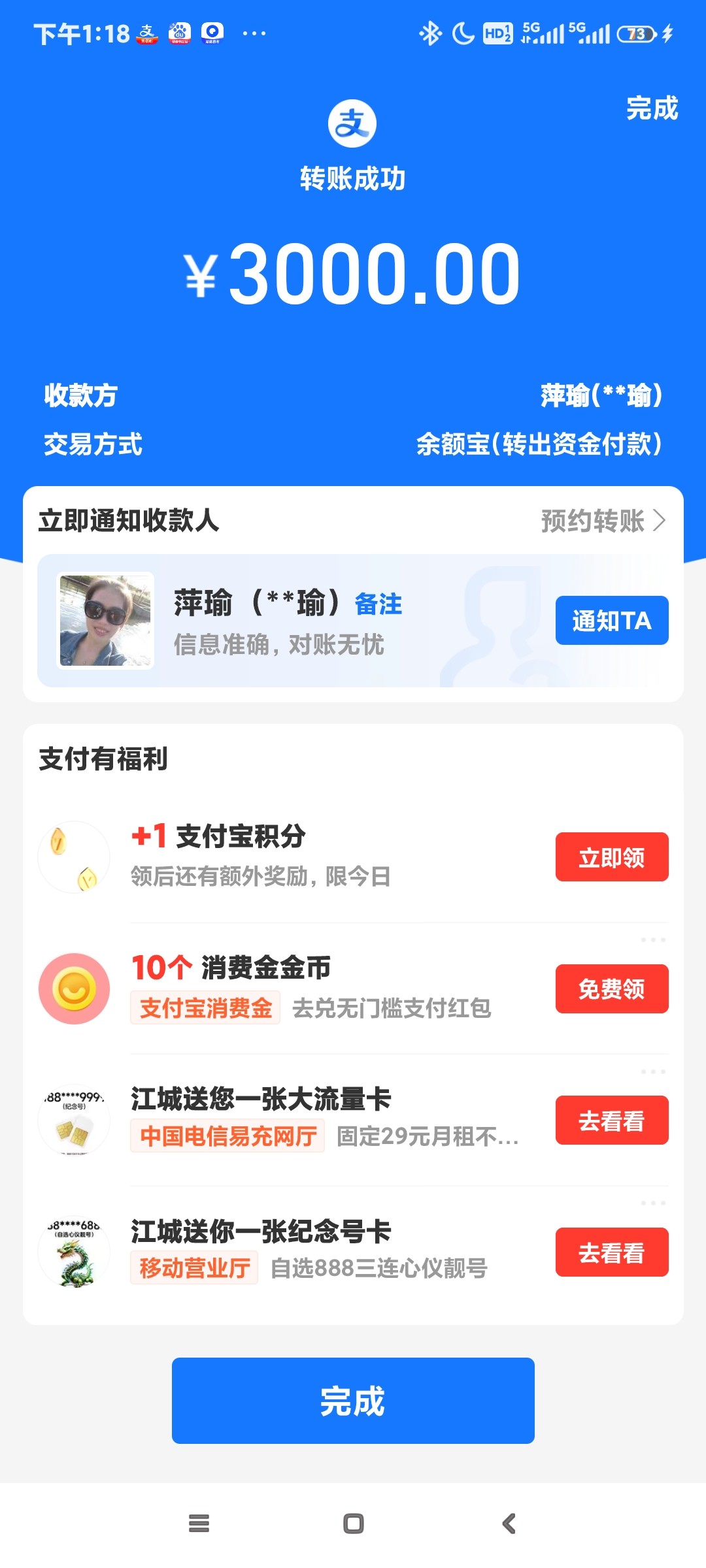
Task: Tap the large blue 完成 button
Action: (x=353, y=1401)
